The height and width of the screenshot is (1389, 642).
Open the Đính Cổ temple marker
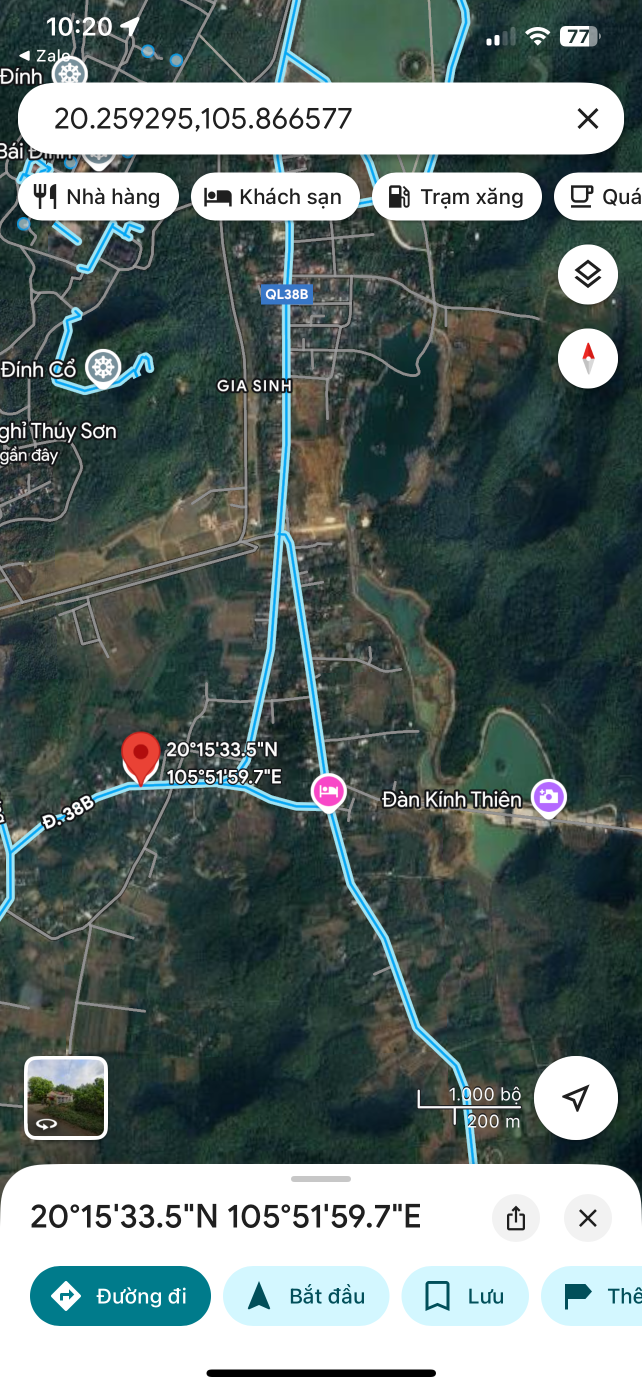[102, 367]
